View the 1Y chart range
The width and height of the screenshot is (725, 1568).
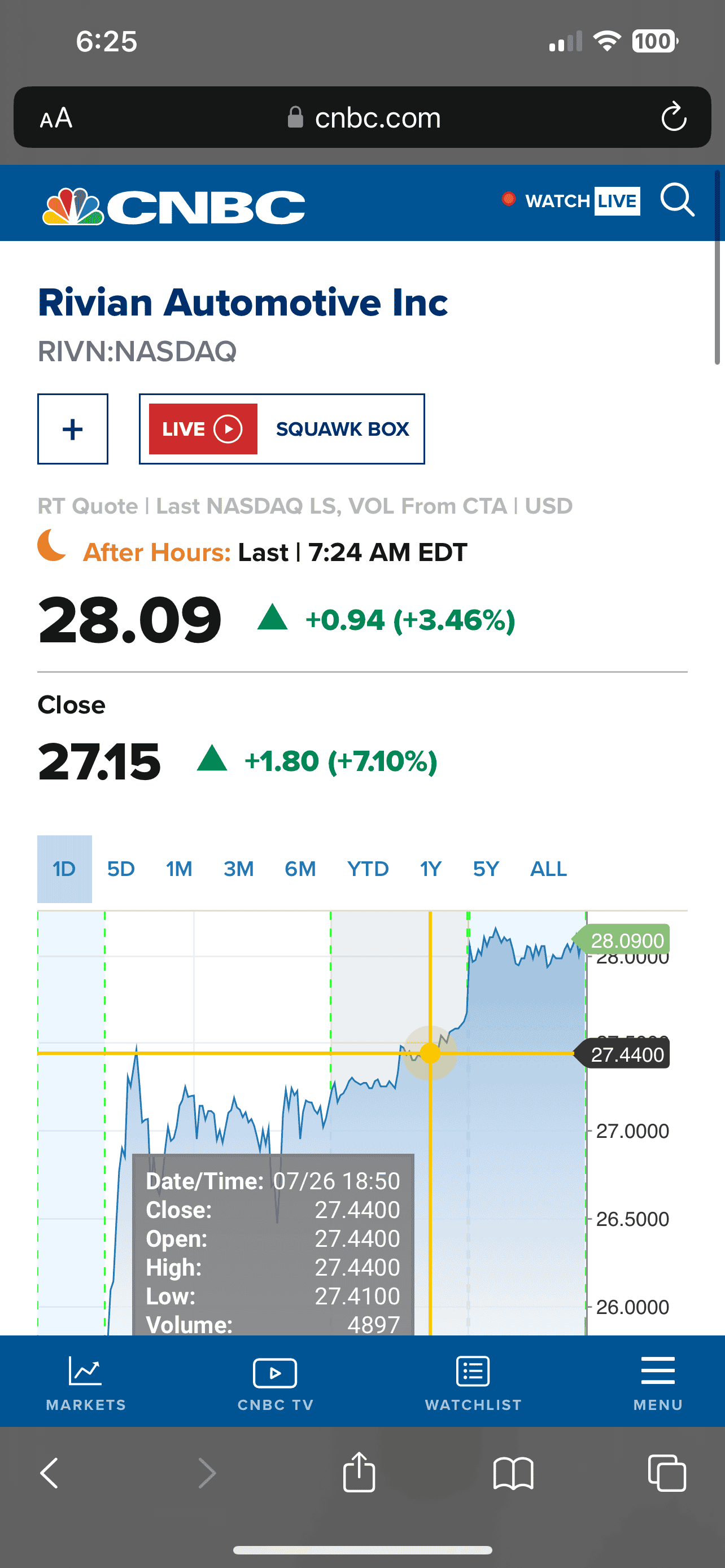tap(430, 869)
